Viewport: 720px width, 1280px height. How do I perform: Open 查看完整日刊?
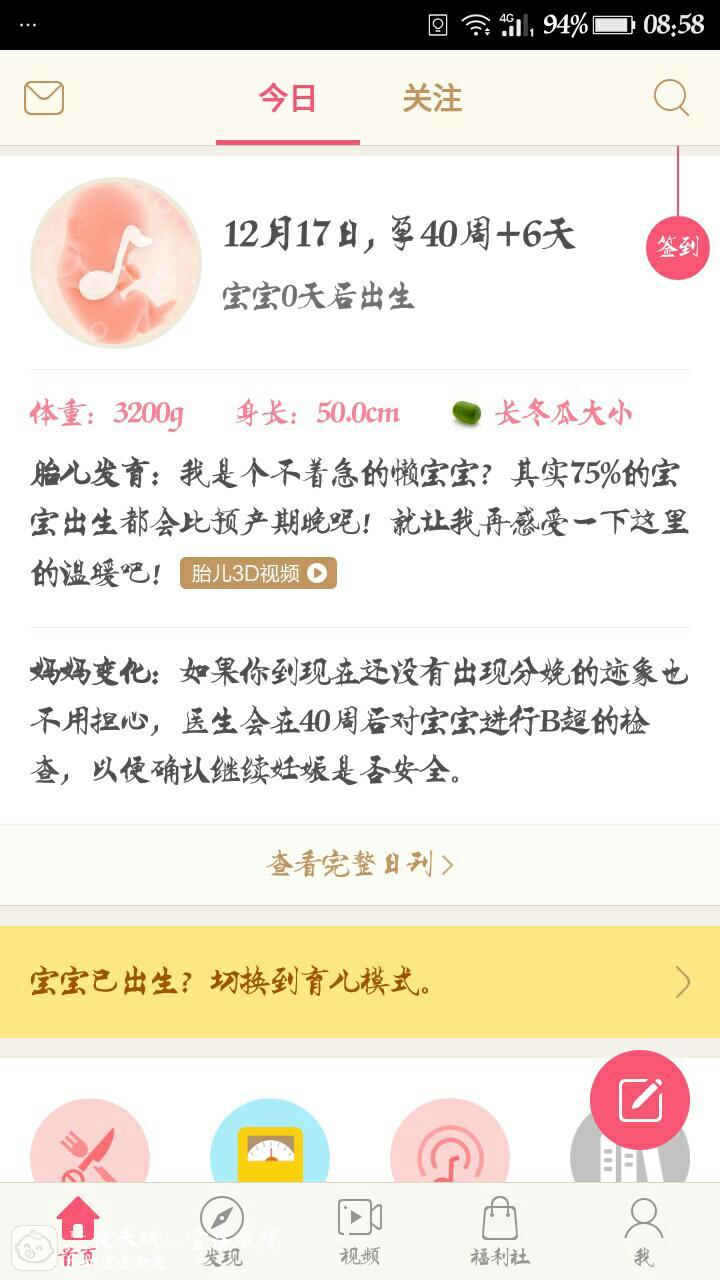(360, 864)
